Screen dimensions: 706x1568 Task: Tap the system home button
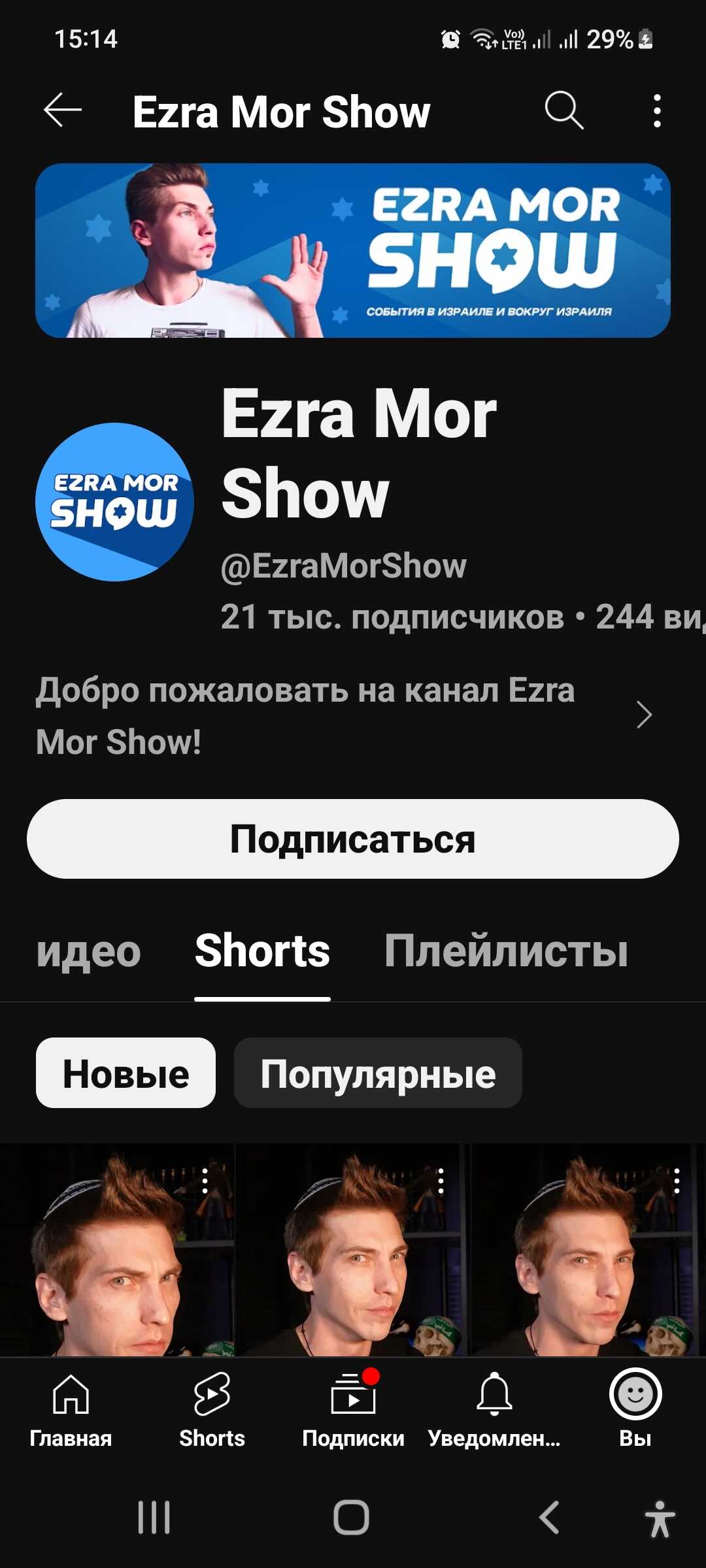[x=352, y=1517]
